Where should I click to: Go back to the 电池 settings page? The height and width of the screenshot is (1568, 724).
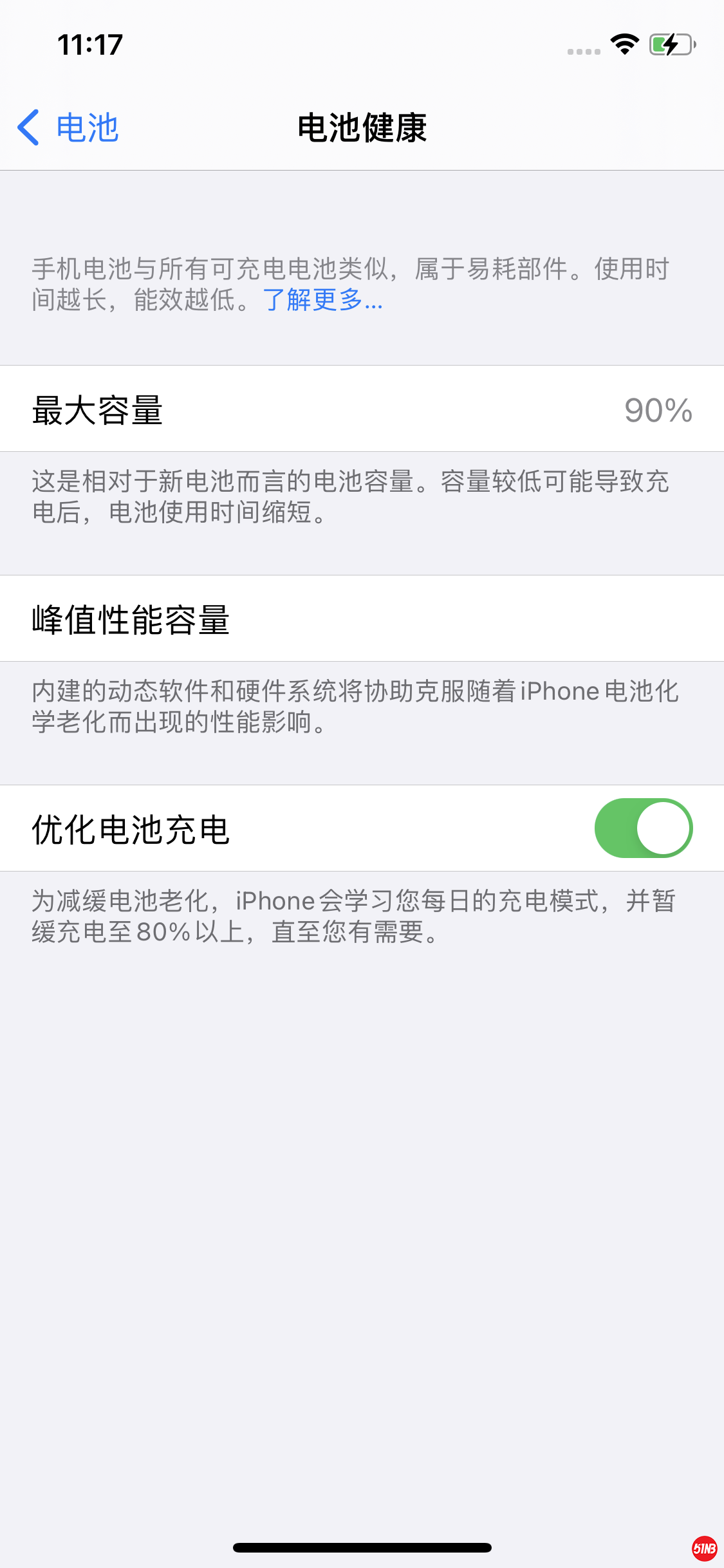click(68, 127)
